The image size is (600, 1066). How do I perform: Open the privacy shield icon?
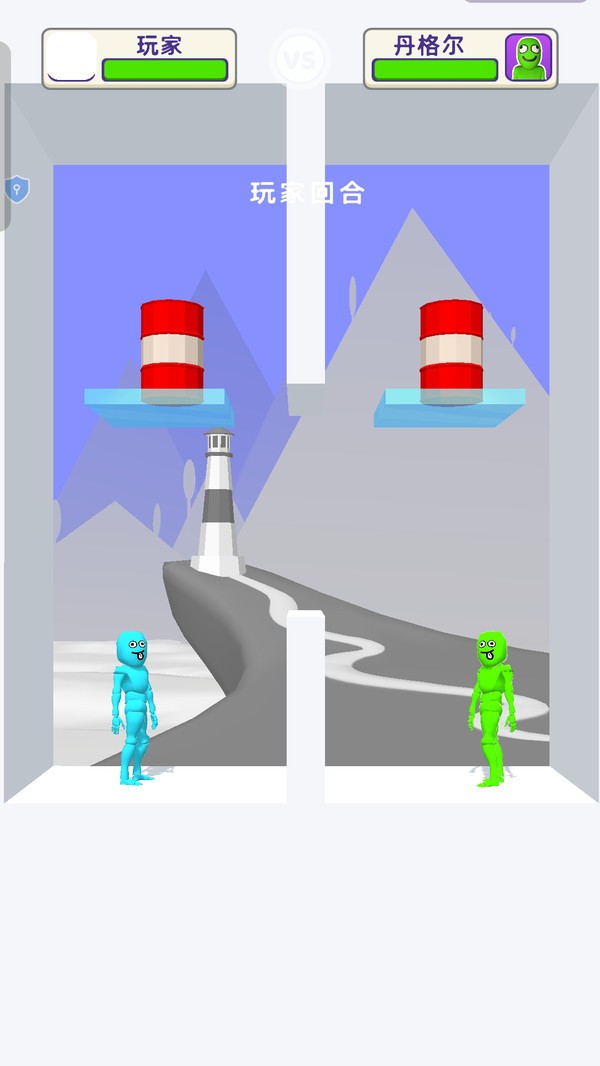[17, 189]
